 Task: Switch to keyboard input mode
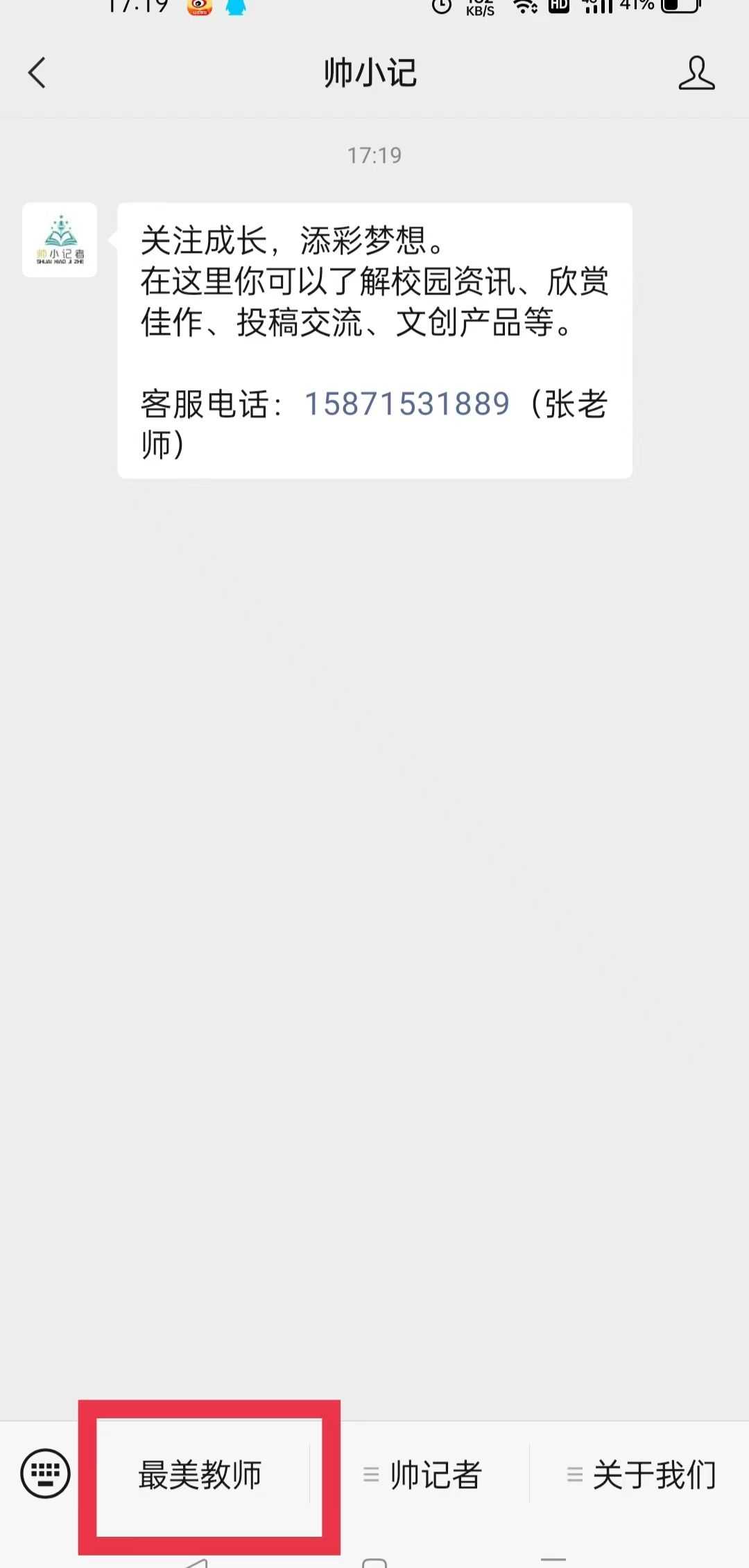(46, 1473)
